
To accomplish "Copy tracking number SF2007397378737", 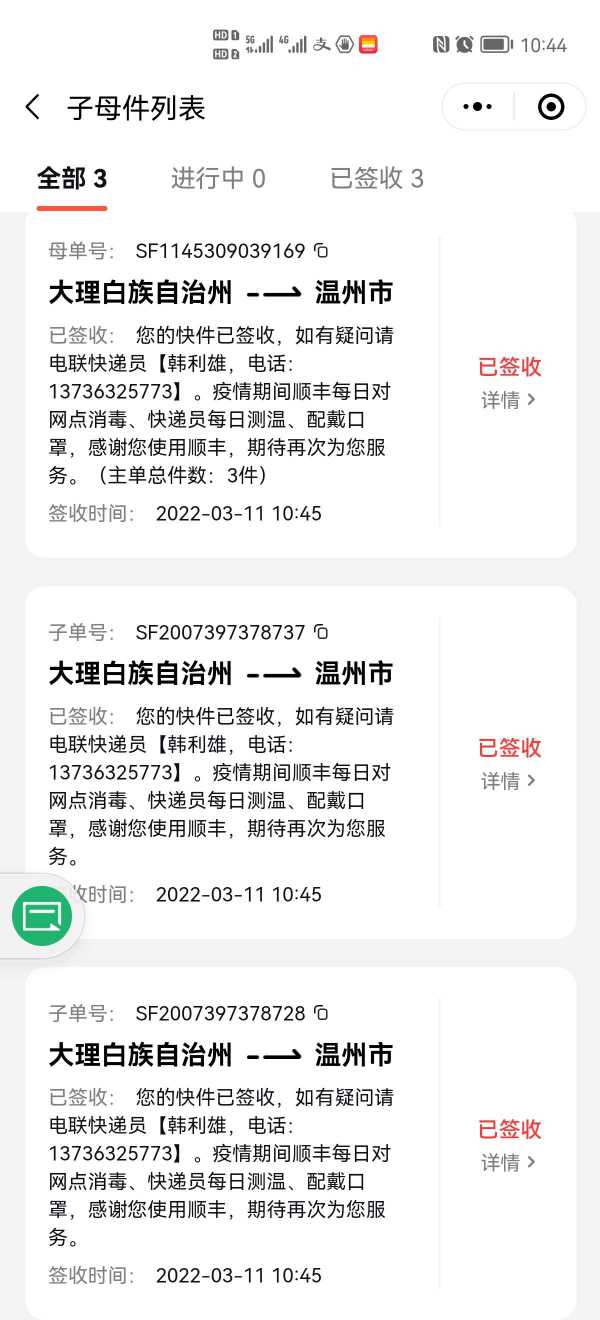I will [x=321, y=632].
